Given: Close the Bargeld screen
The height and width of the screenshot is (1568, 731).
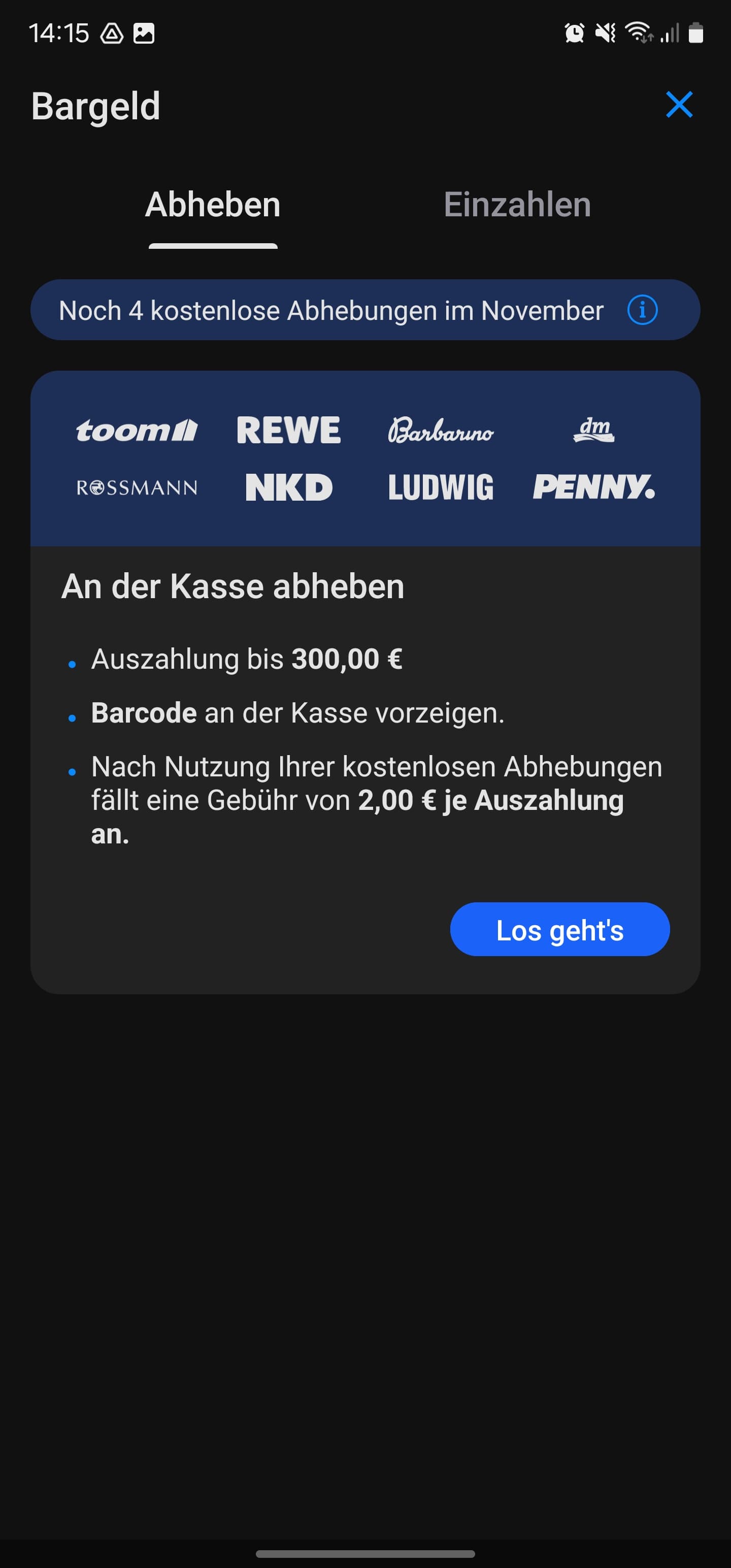Looking at the screenshot, I should point(679,105).
